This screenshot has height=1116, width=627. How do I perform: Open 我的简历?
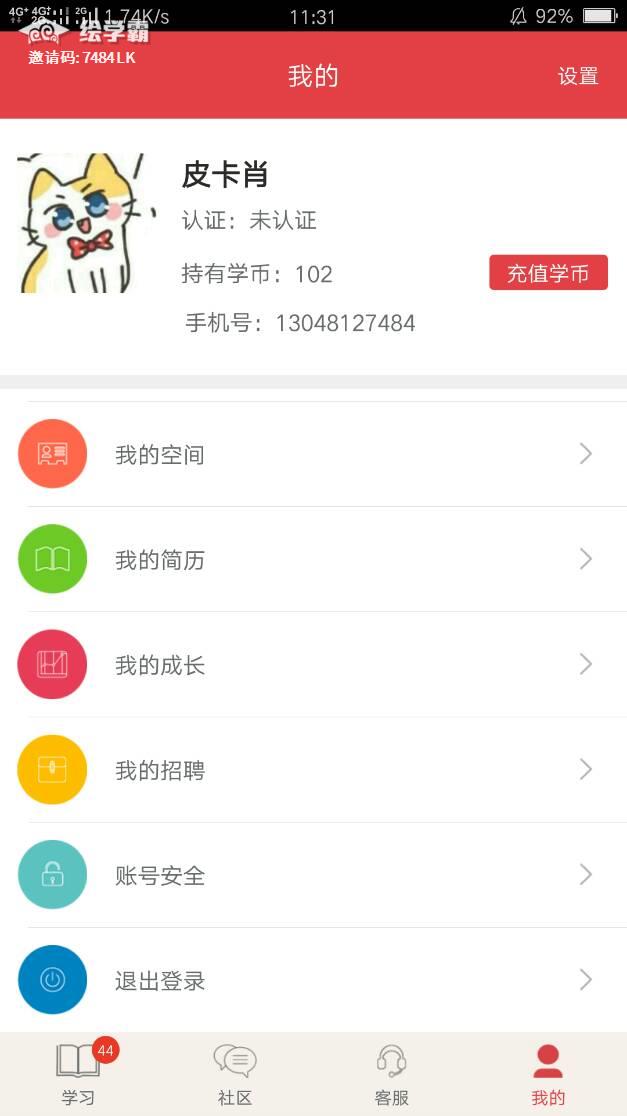313,559
